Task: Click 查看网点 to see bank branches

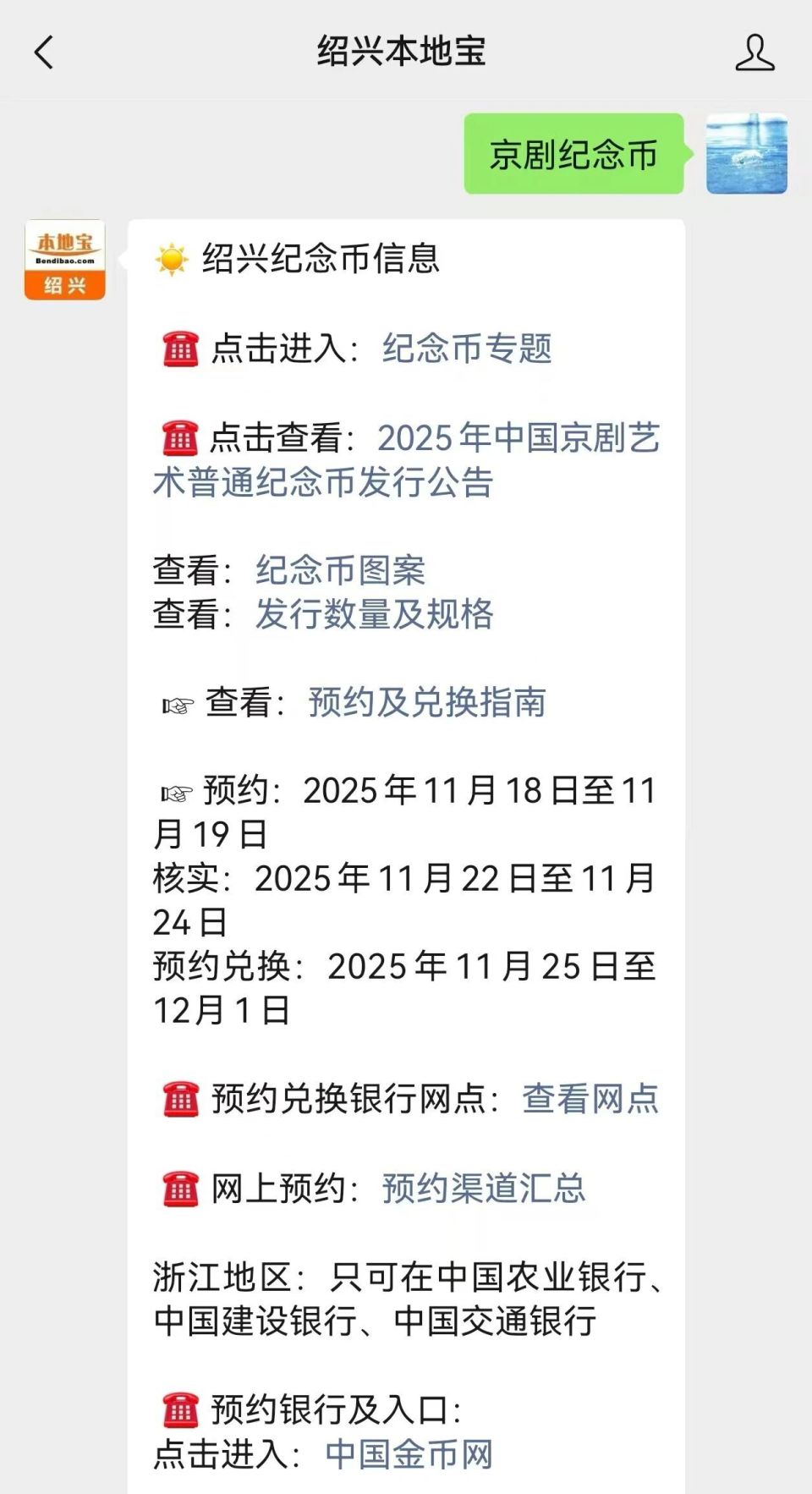Action: pyautogui.click(x=593, y=1098)
